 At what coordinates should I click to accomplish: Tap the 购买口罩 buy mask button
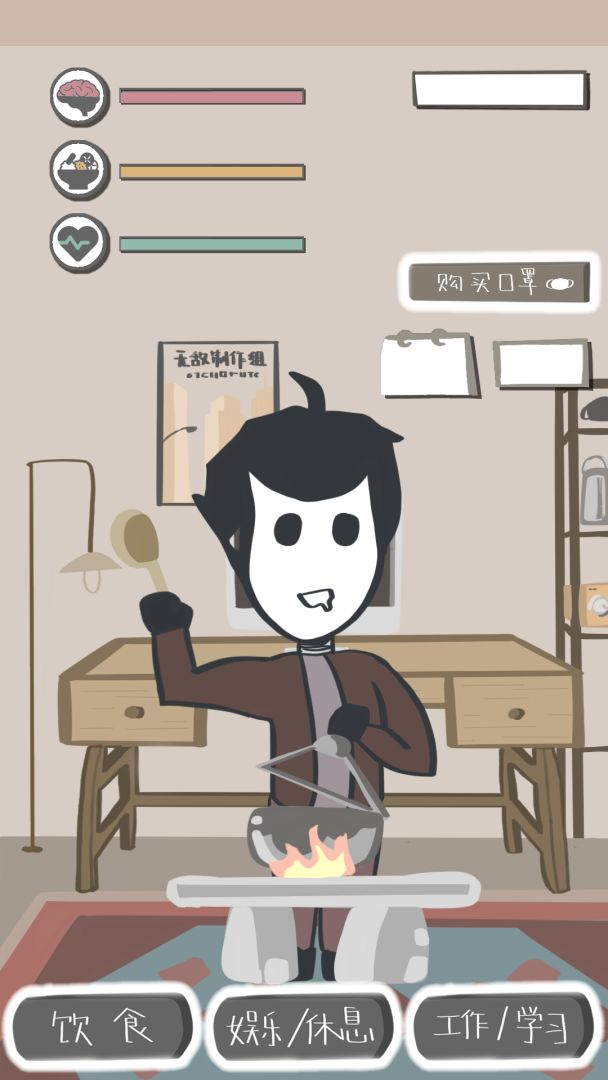(498, 284)
